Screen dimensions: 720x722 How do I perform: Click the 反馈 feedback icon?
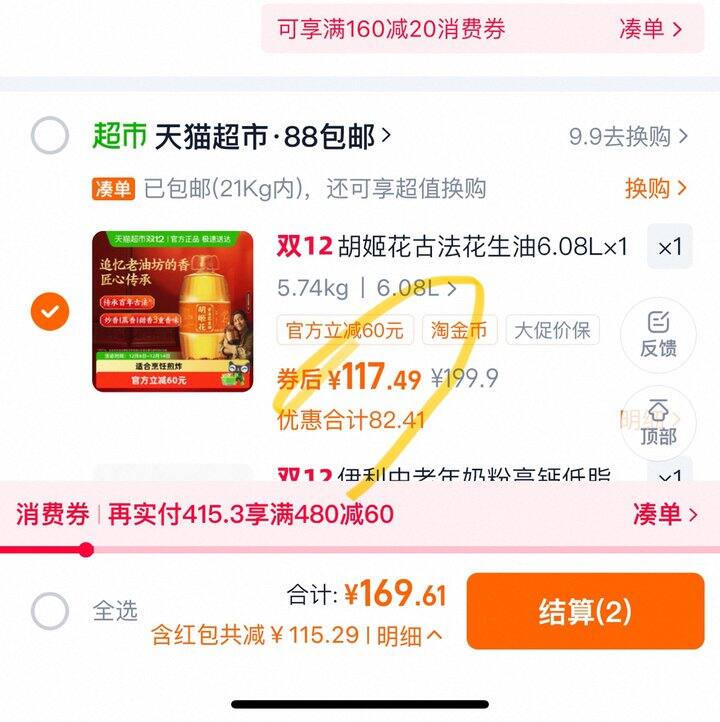[659, 330]
